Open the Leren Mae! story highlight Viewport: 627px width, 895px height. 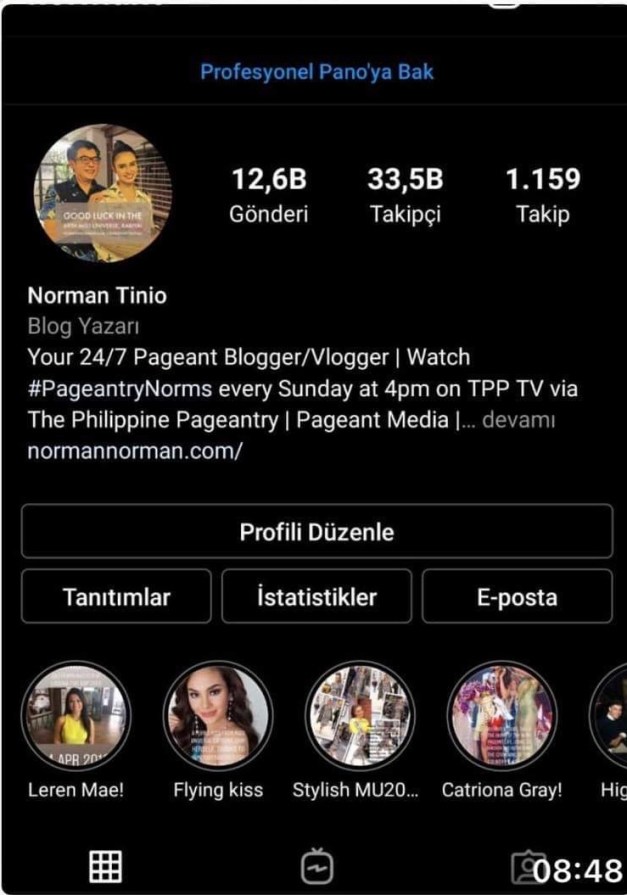76,714
